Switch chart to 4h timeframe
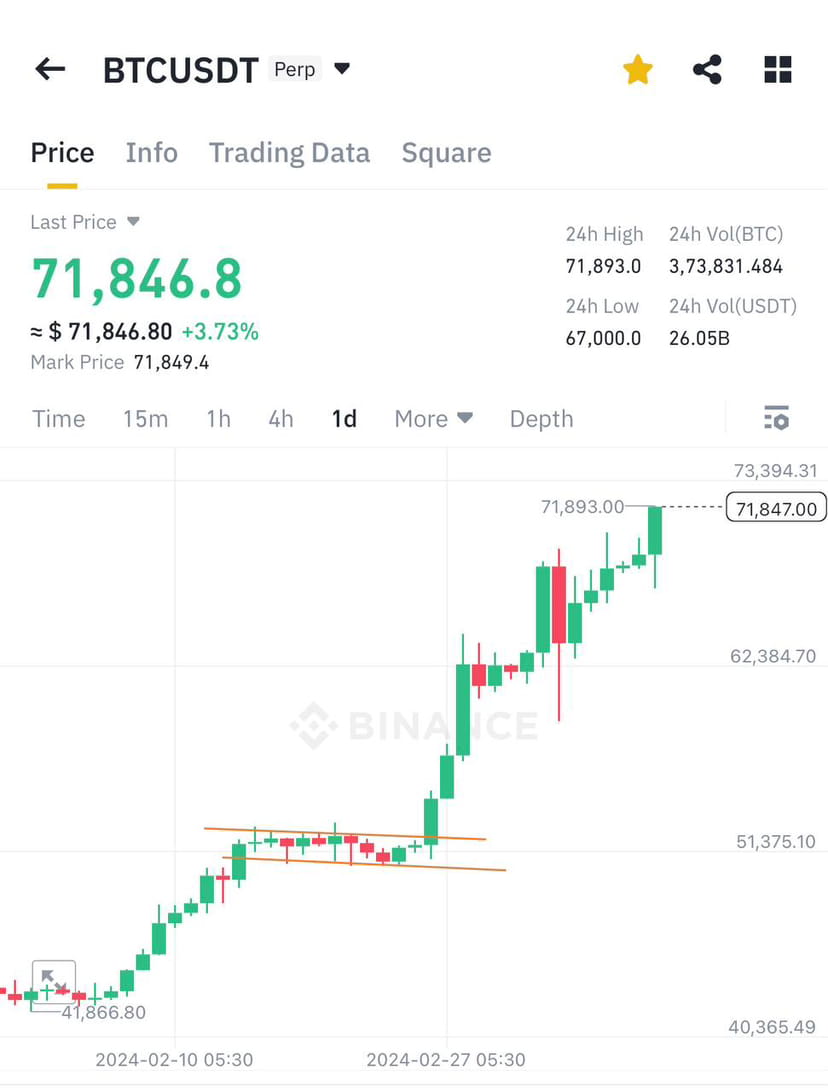 click(x=280, y=419)
